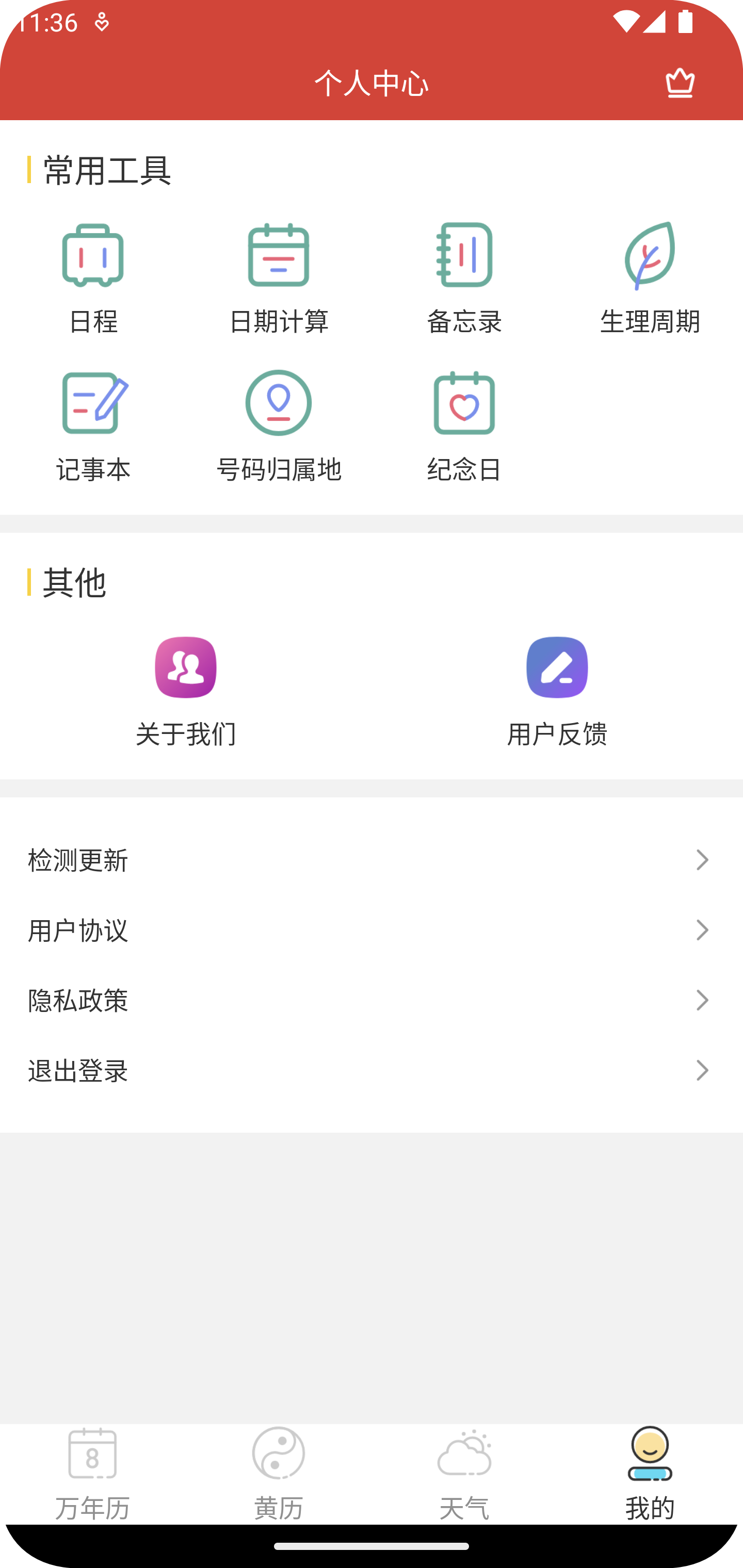Expand the 检测更新 update checker row
743x1568 pixels.
[372, 860]
